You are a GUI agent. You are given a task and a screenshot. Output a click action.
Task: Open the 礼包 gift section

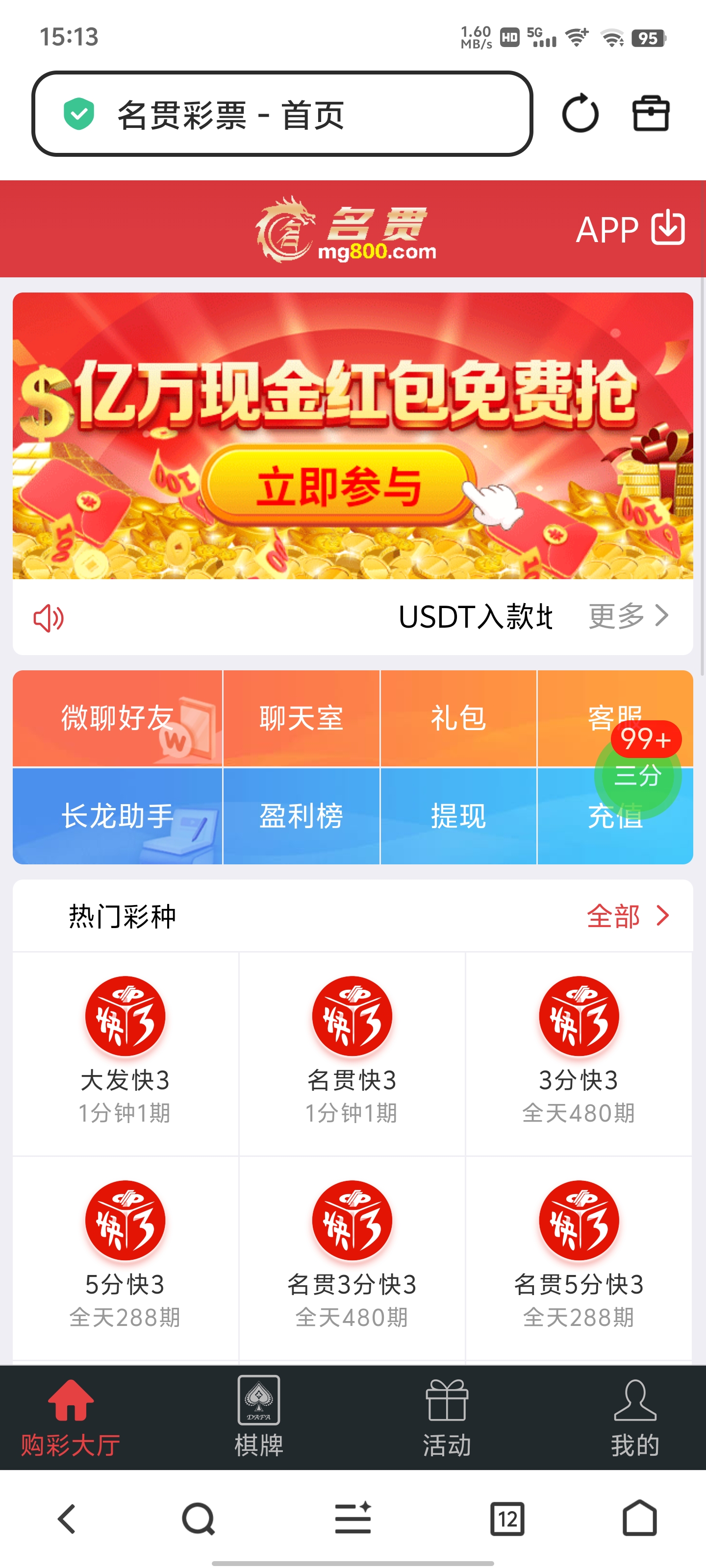click(x=458, y=718)
